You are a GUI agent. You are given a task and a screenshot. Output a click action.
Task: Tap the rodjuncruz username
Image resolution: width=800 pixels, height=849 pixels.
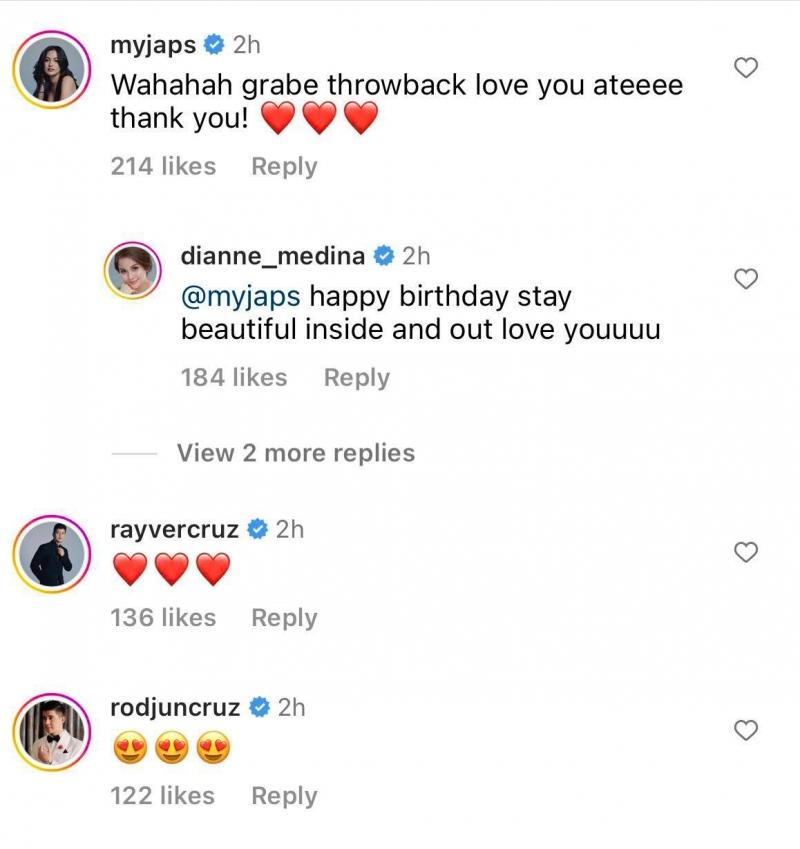pyautogui.click(x=175, y=707)
